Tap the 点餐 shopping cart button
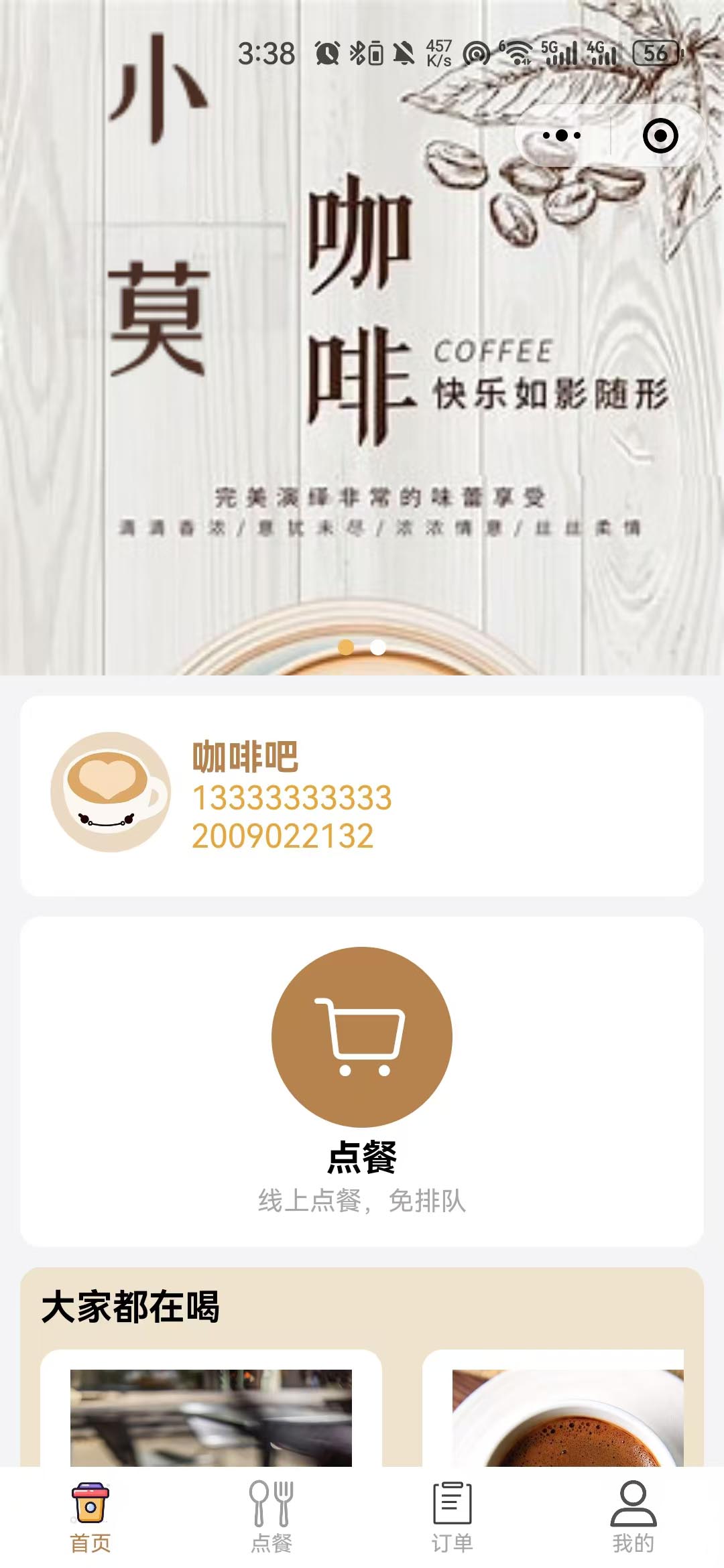 click(362, 1037)
